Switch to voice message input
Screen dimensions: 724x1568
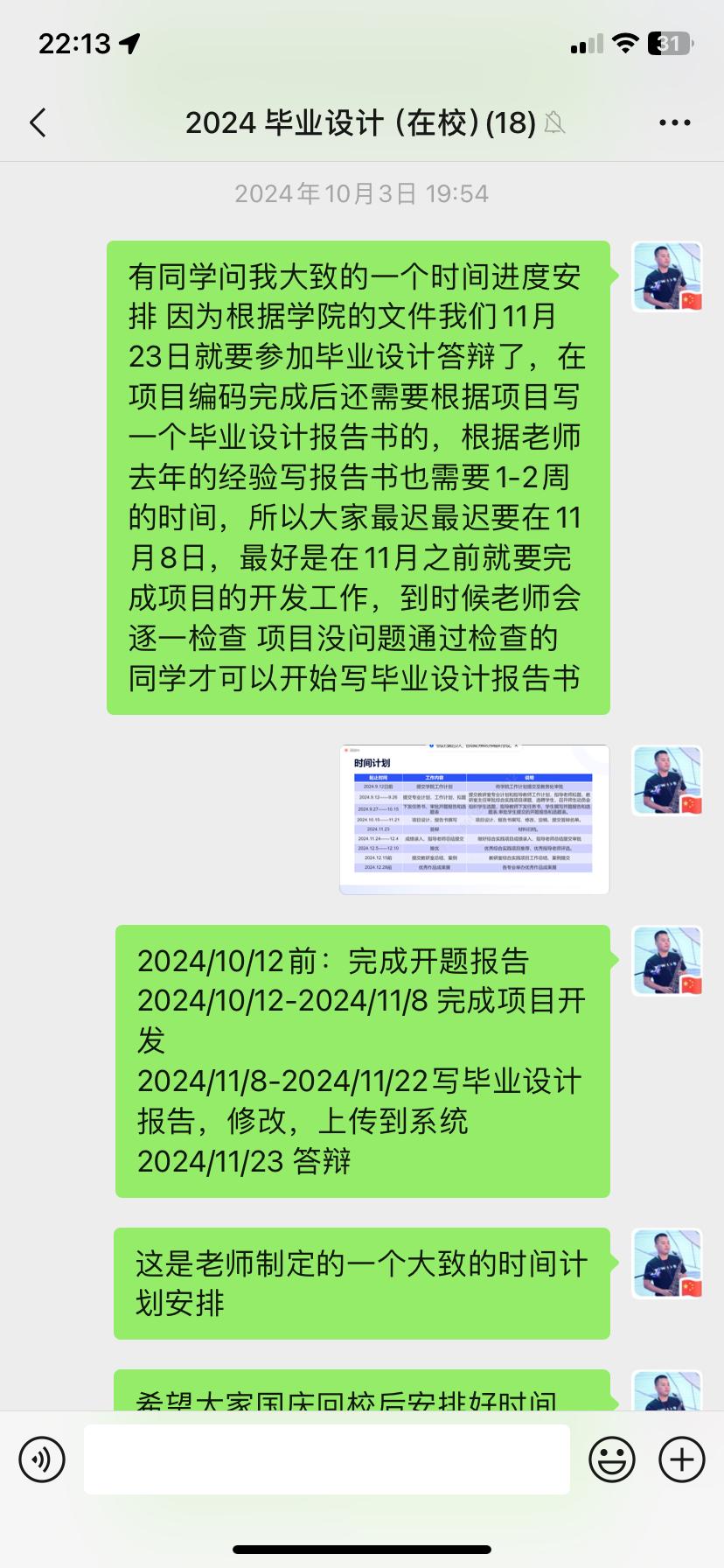42,1459
